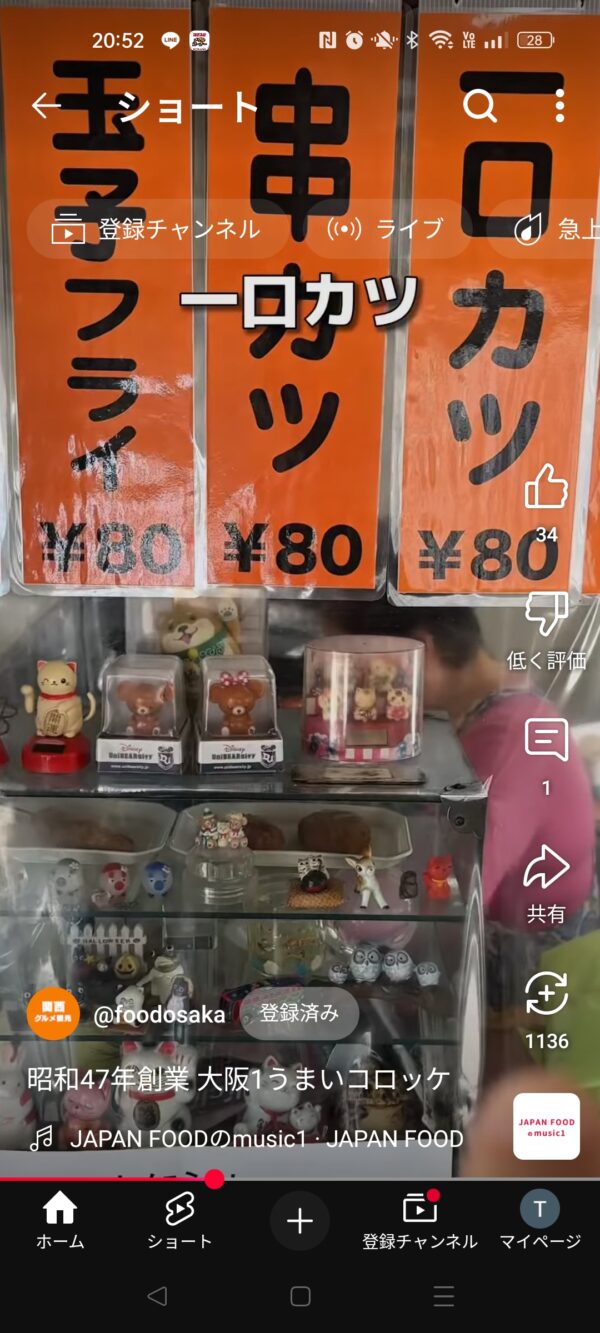This screenshot has width=600, height=1333.
Task: Switch to the ショート tab
Action: tap(179, 1221)
